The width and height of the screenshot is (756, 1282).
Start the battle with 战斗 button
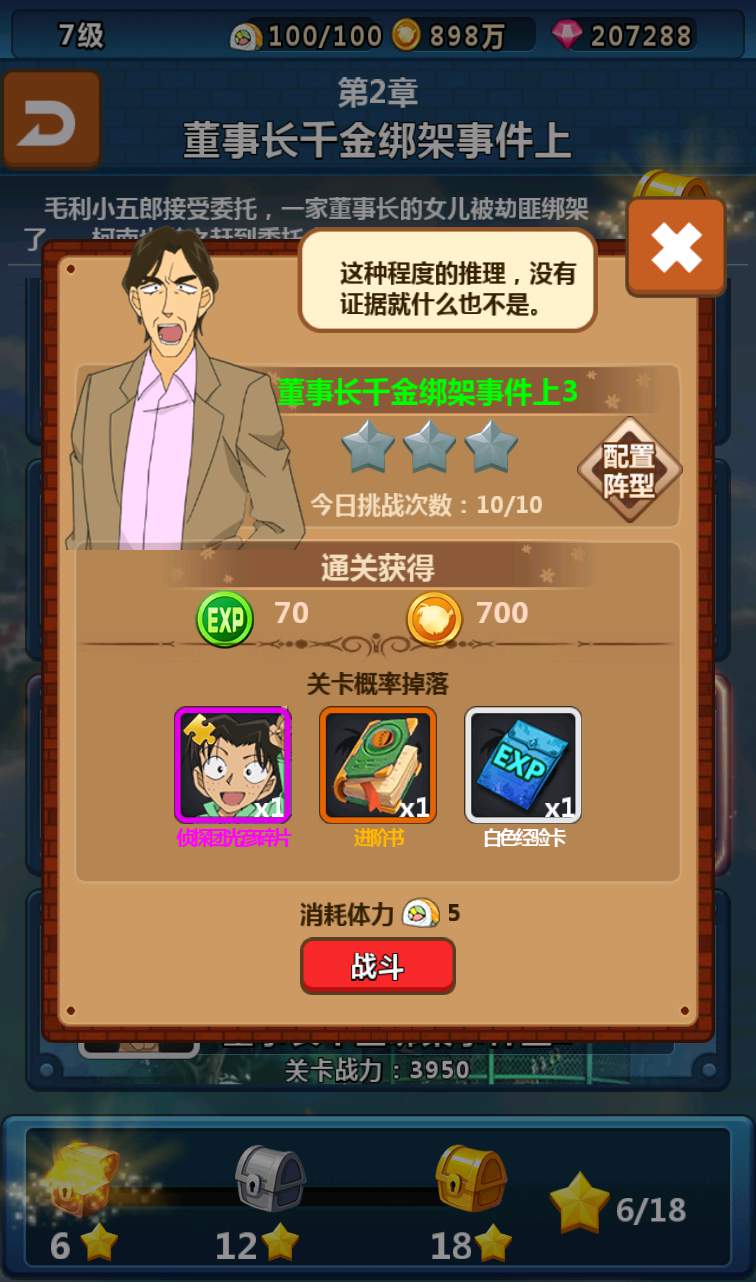(378, 966)
